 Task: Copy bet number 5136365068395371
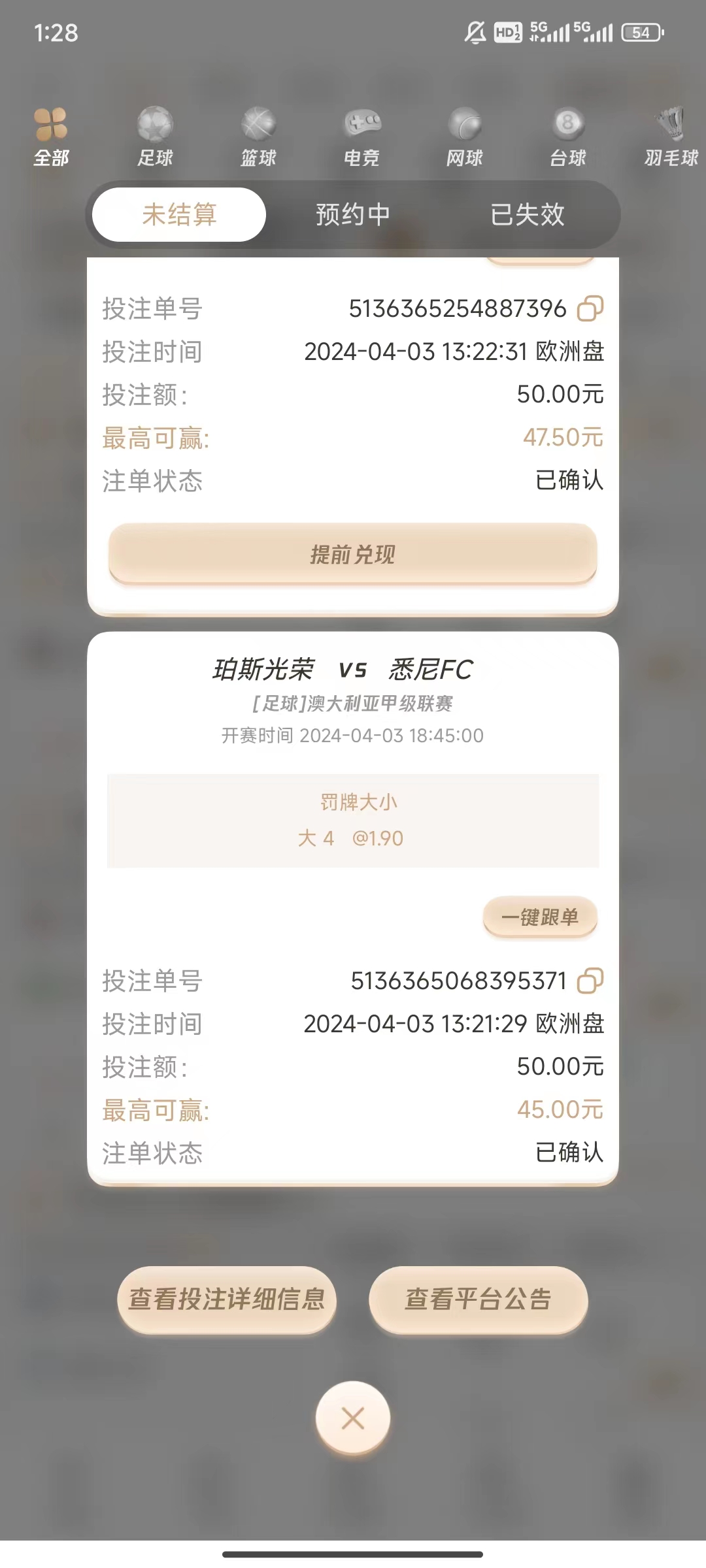point(590,981)
